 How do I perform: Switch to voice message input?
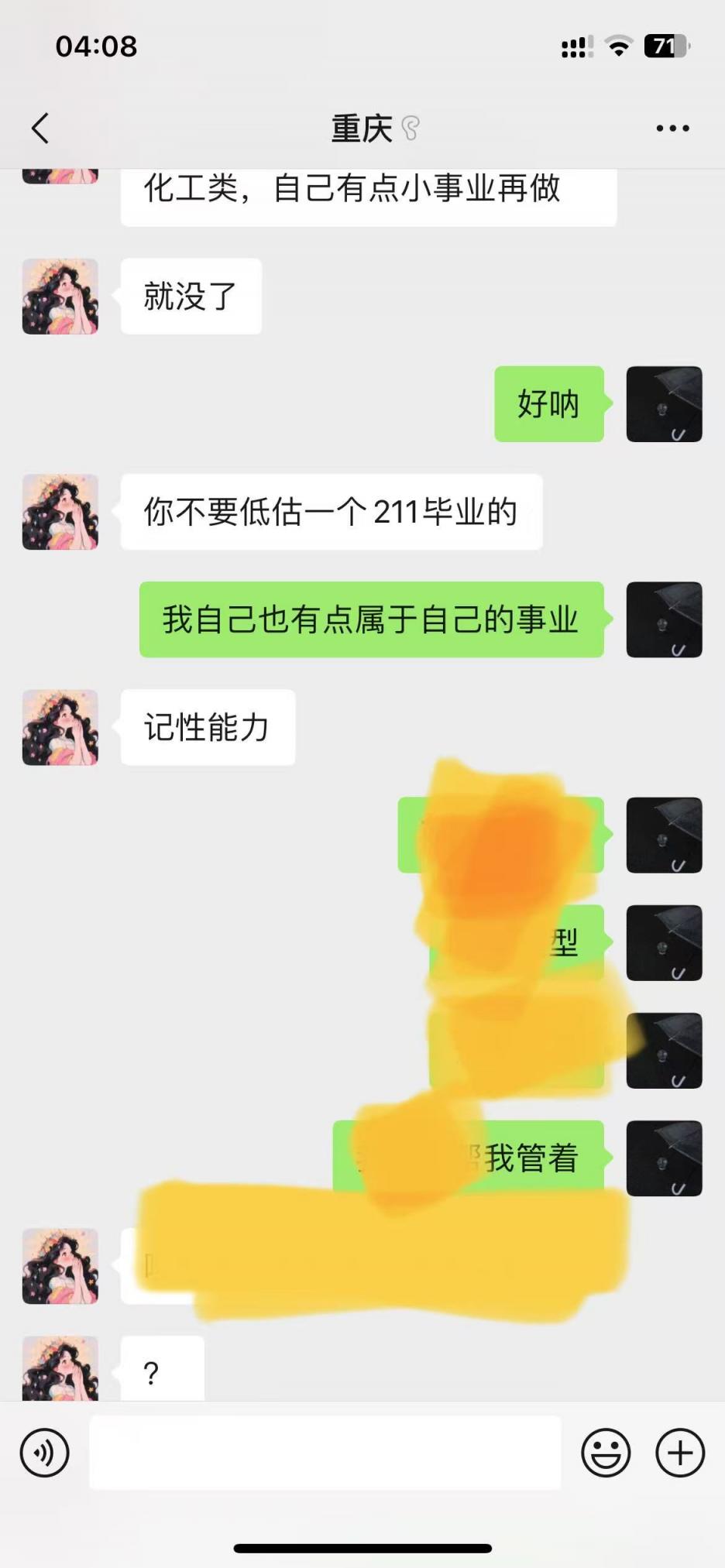point(45,1453)
